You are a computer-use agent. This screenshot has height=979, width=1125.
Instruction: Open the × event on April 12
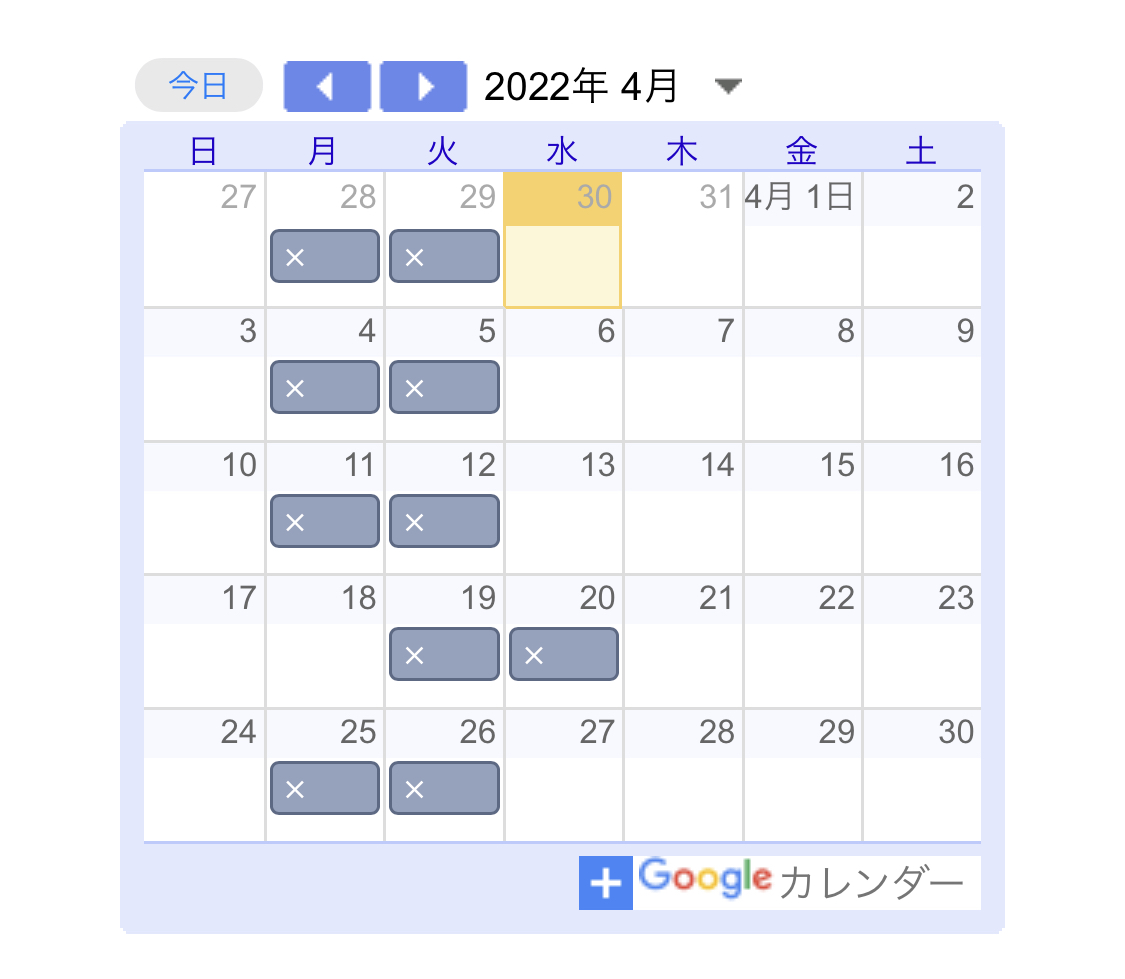tap(444, 522)
